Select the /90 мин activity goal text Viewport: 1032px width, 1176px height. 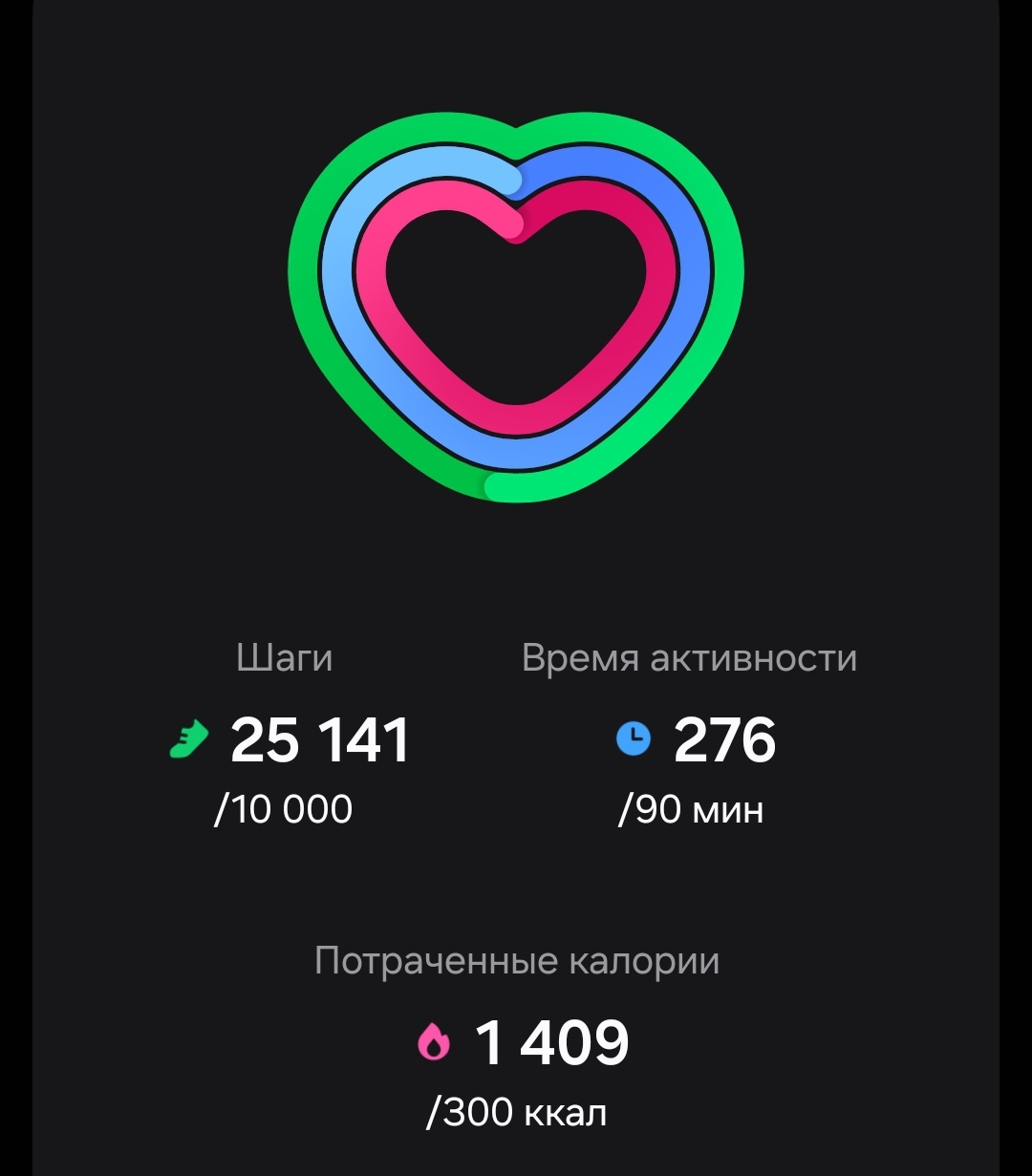pyautogui.click(x=692, y=810)
